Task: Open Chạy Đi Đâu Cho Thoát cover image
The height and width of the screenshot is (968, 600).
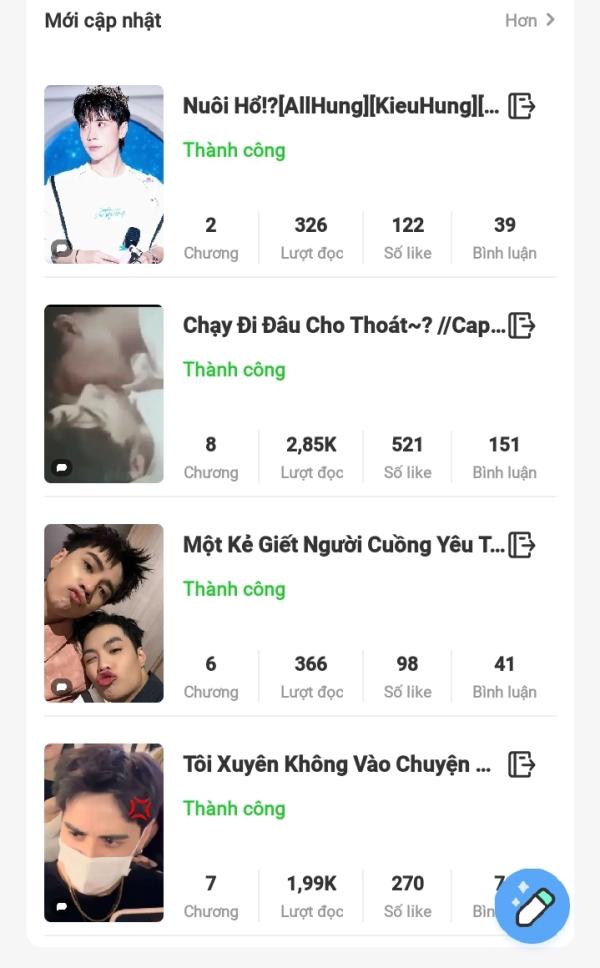Action: point(104,394)
